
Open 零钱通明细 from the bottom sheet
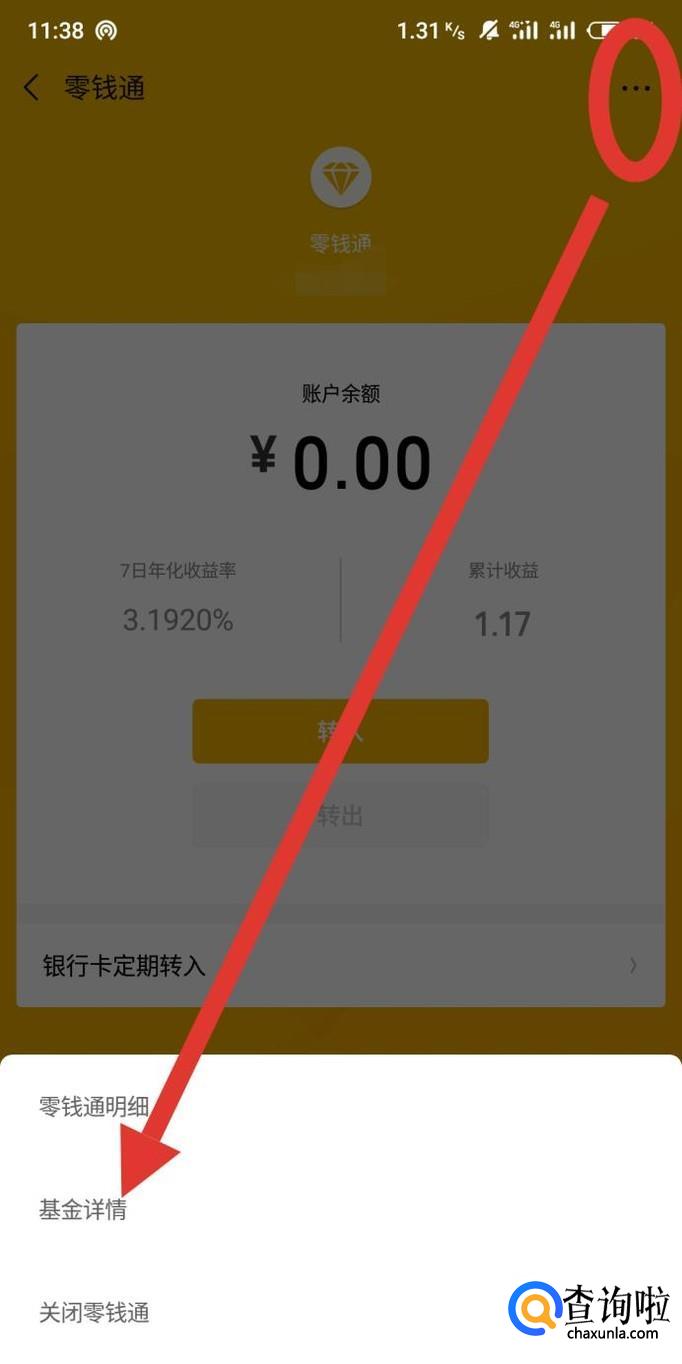click(94, 1107)
